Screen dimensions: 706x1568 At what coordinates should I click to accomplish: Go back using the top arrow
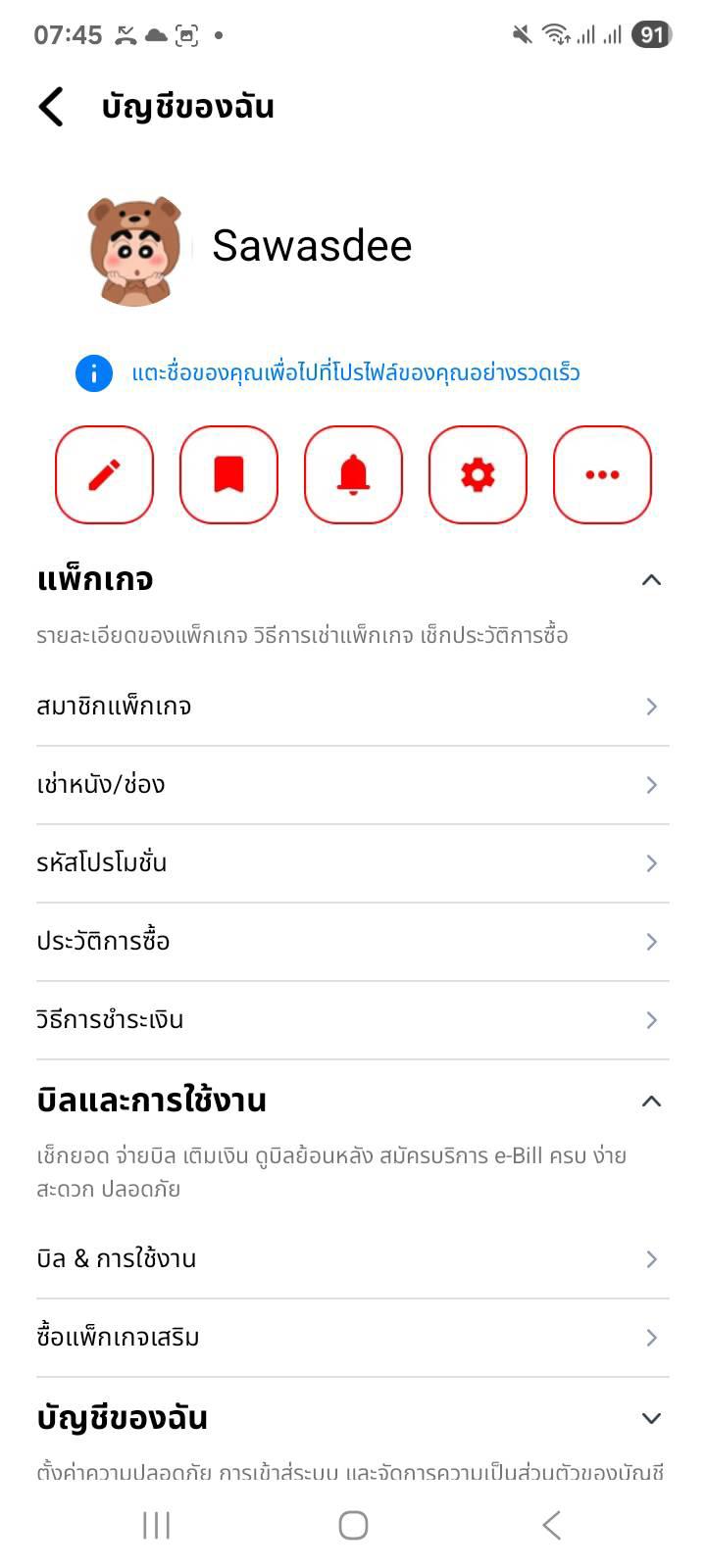click(51, 107)
